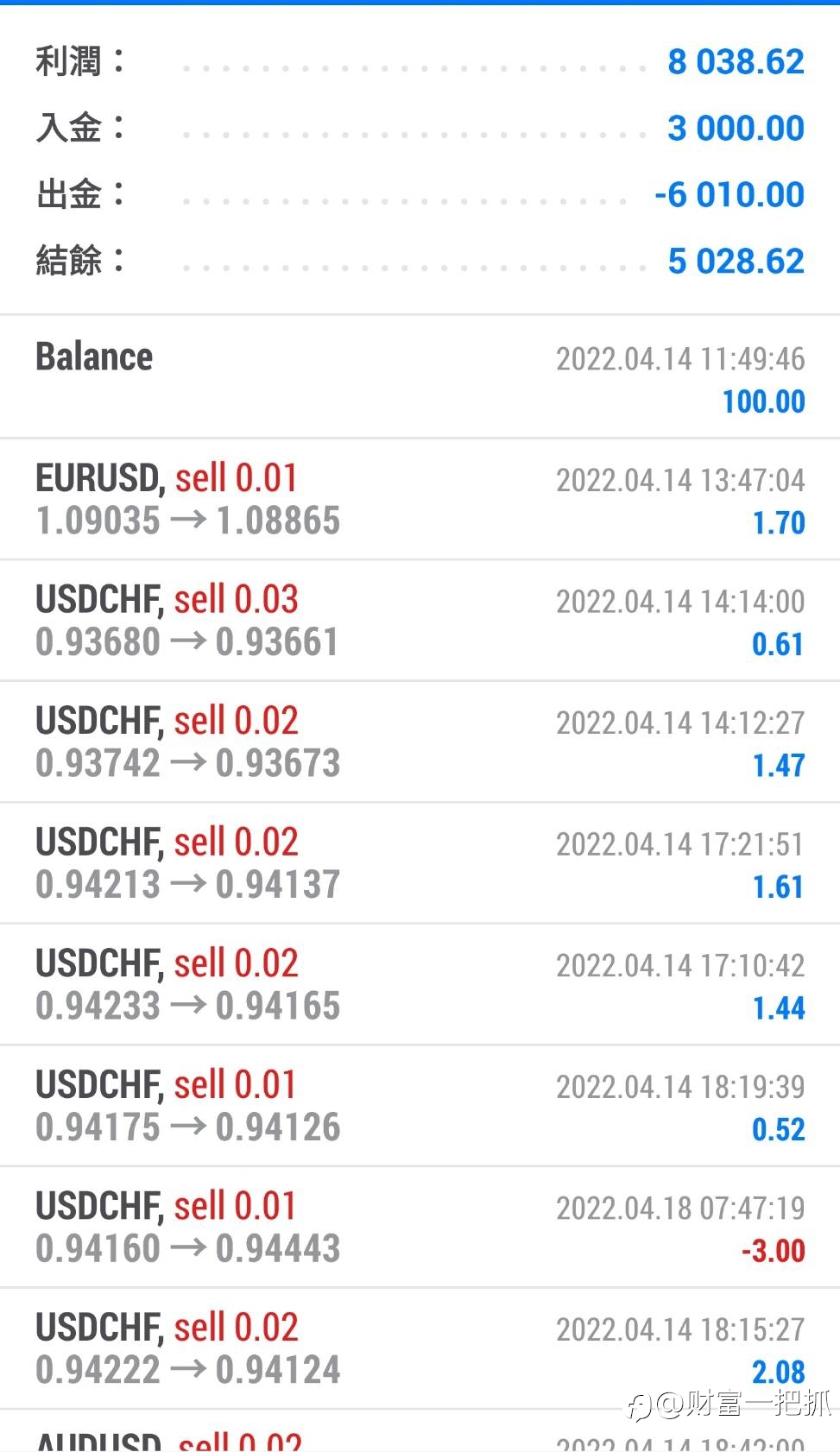Open USDCHF trade with 2.08 profit
Image resolution: width=840 pixels, height=1452 pixels.
(x=420, y=1349)
